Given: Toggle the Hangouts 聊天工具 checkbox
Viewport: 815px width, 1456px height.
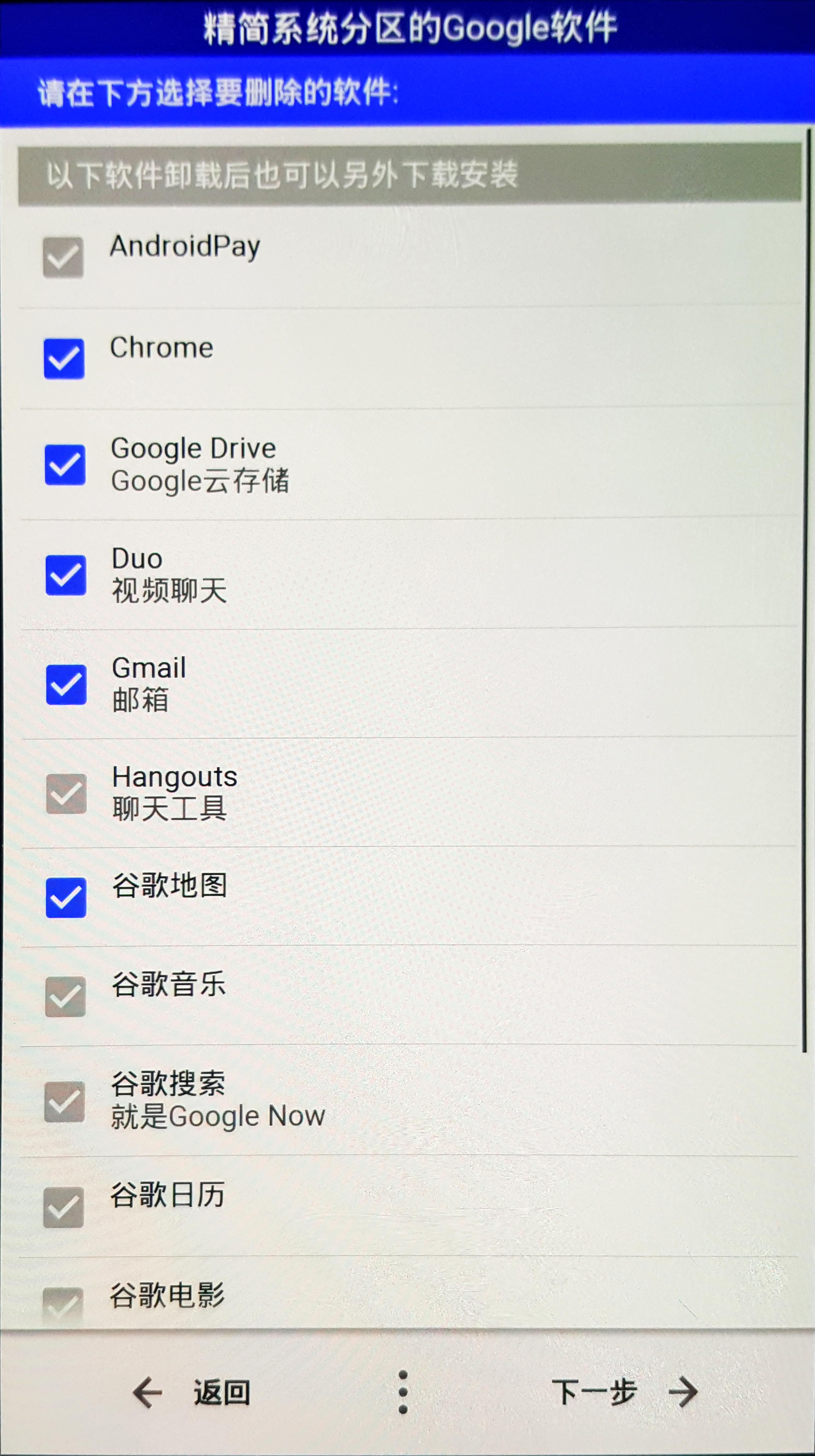Looking at the screenshot, I should pyautogui.click(x=66, y=793).
